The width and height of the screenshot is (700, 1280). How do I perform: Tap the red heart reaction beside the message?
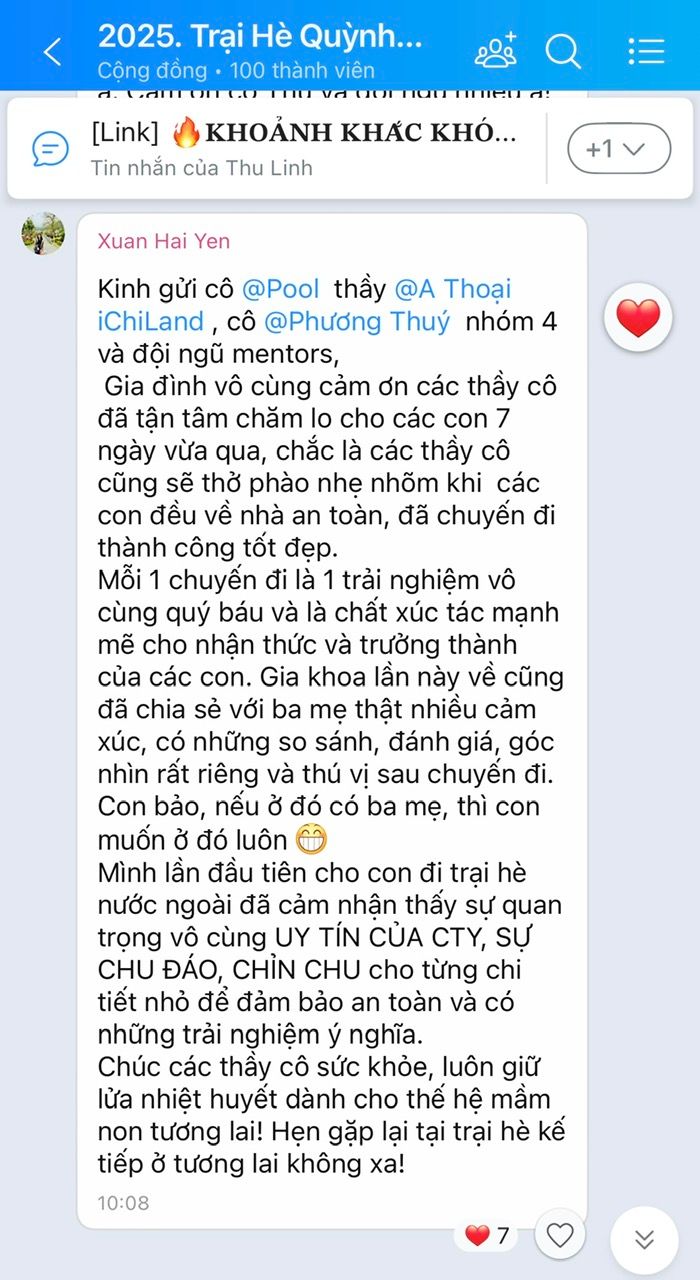click(x=638, y=317)
